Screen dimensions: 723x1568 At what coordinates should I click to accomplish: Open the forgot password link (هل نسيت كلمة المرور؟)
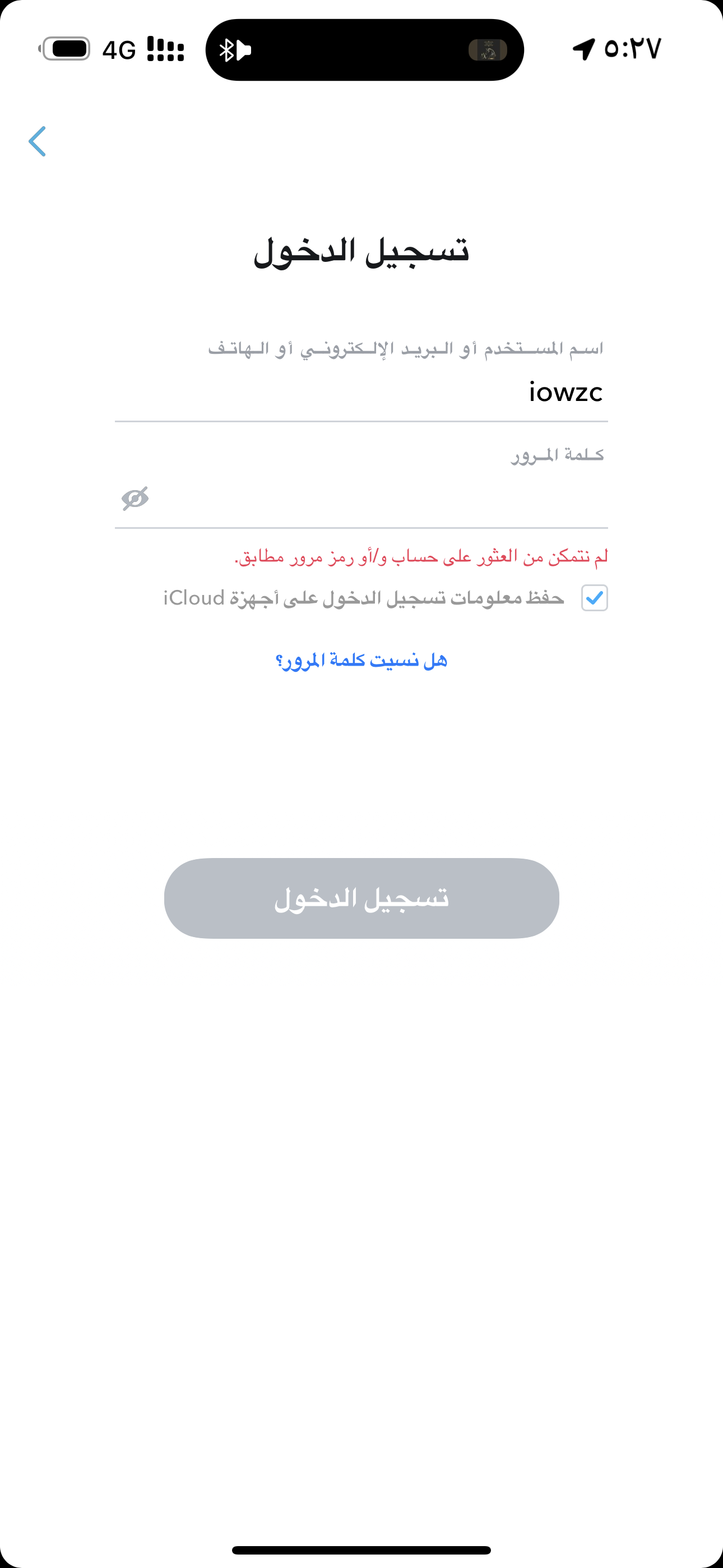pos(361,661)
